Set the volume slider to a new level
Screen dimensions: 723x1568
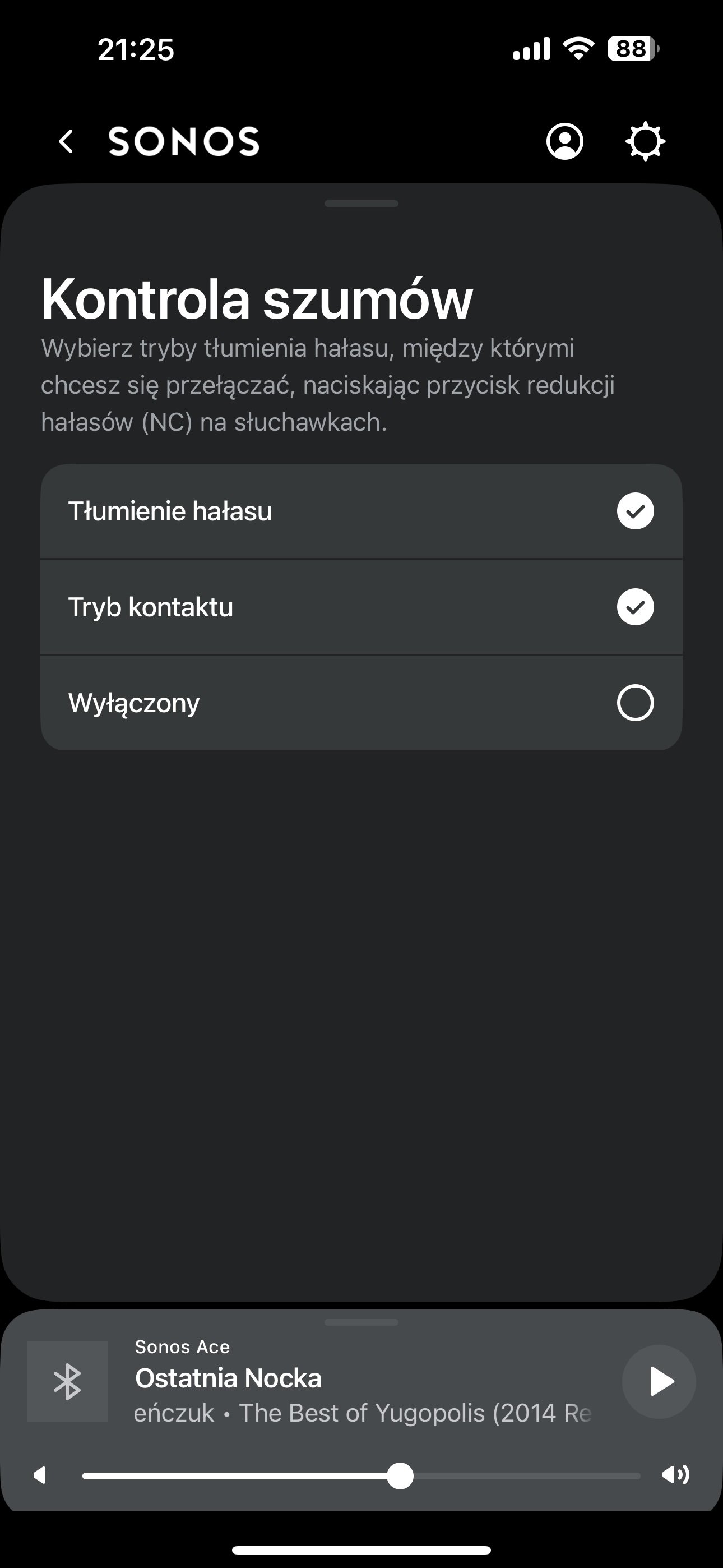[361, 1475]
